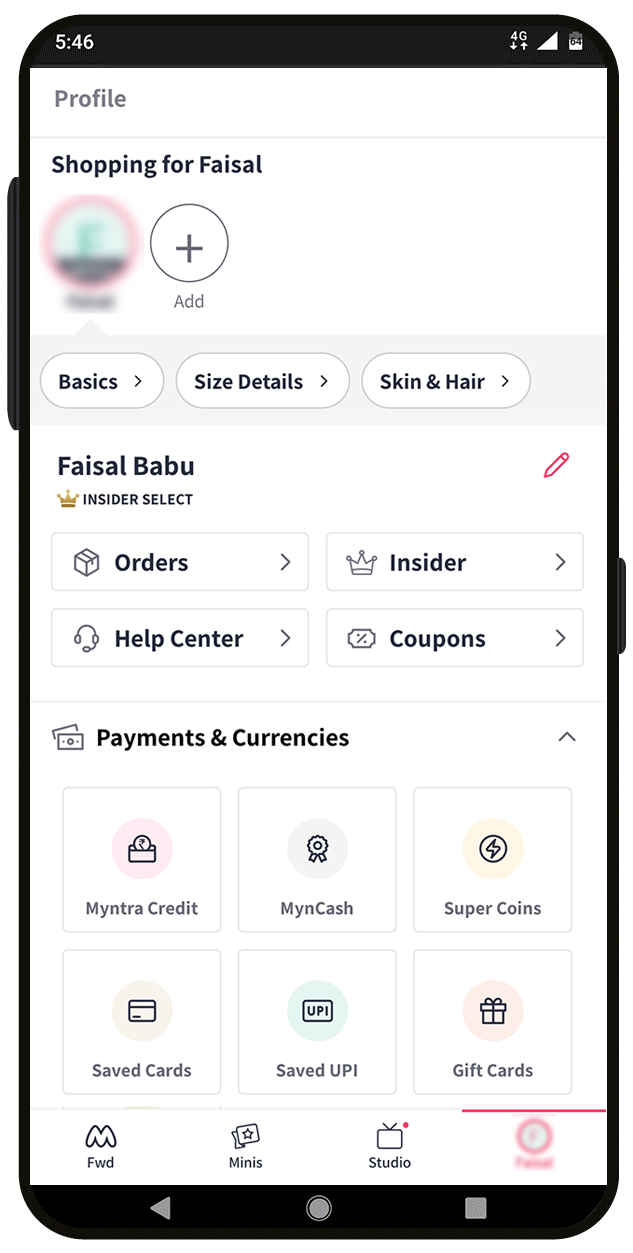This screenshot has width=633, height=1253.
Task: Open the Size Details chip
Action: point(262,381)
